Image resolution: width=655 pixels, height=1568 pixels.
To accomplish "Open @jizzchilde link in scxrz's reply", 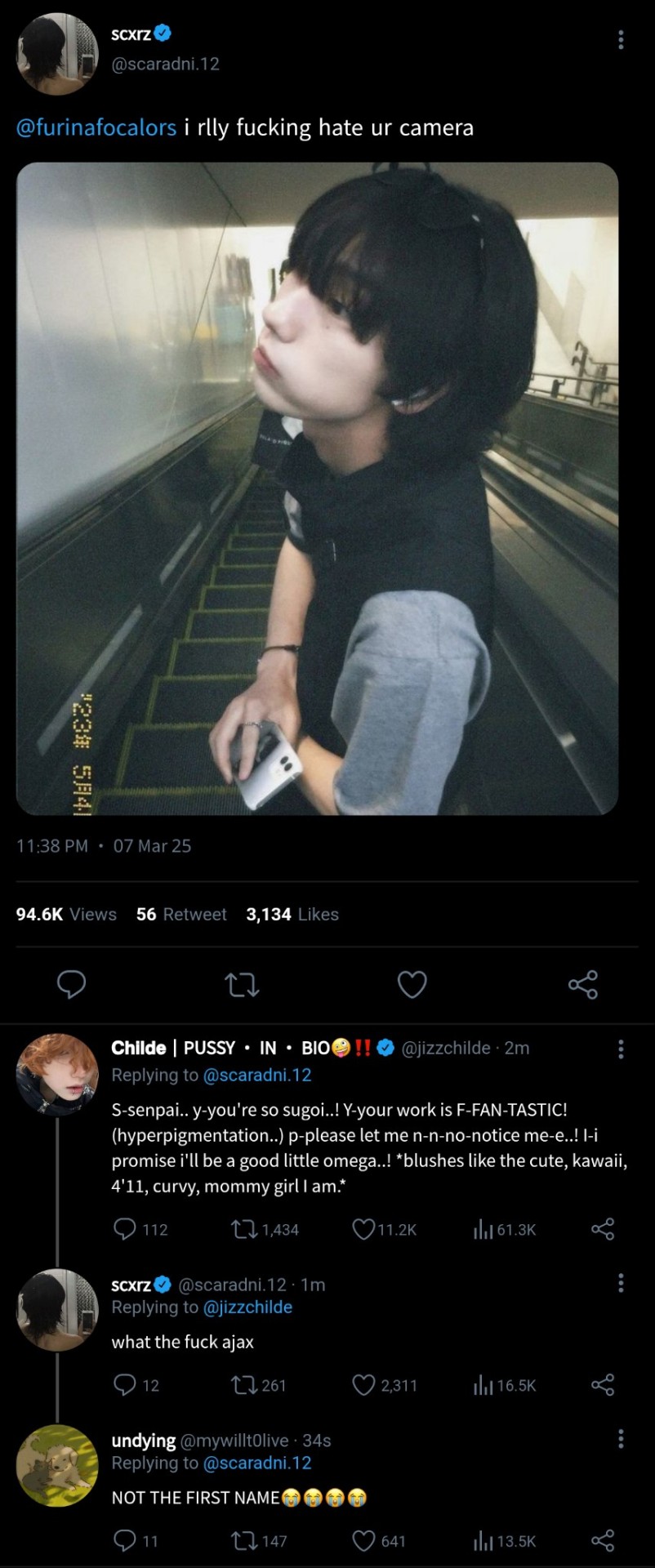I will (x=247, y=1307).
